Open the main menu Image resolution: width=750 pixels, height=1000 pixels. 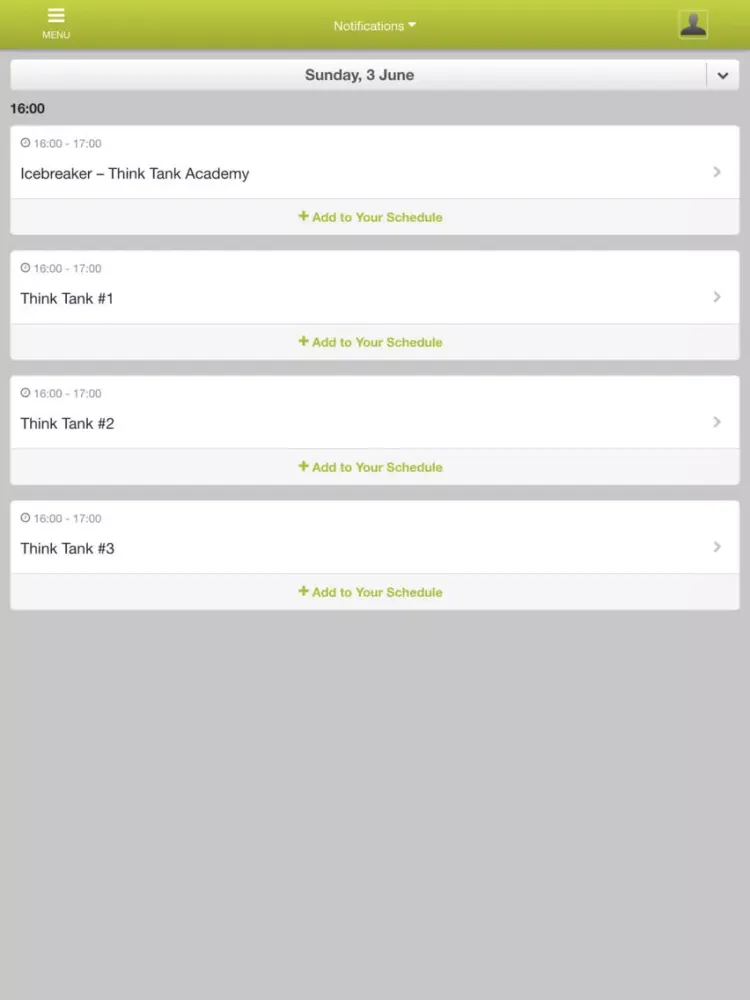pos(56,23)
